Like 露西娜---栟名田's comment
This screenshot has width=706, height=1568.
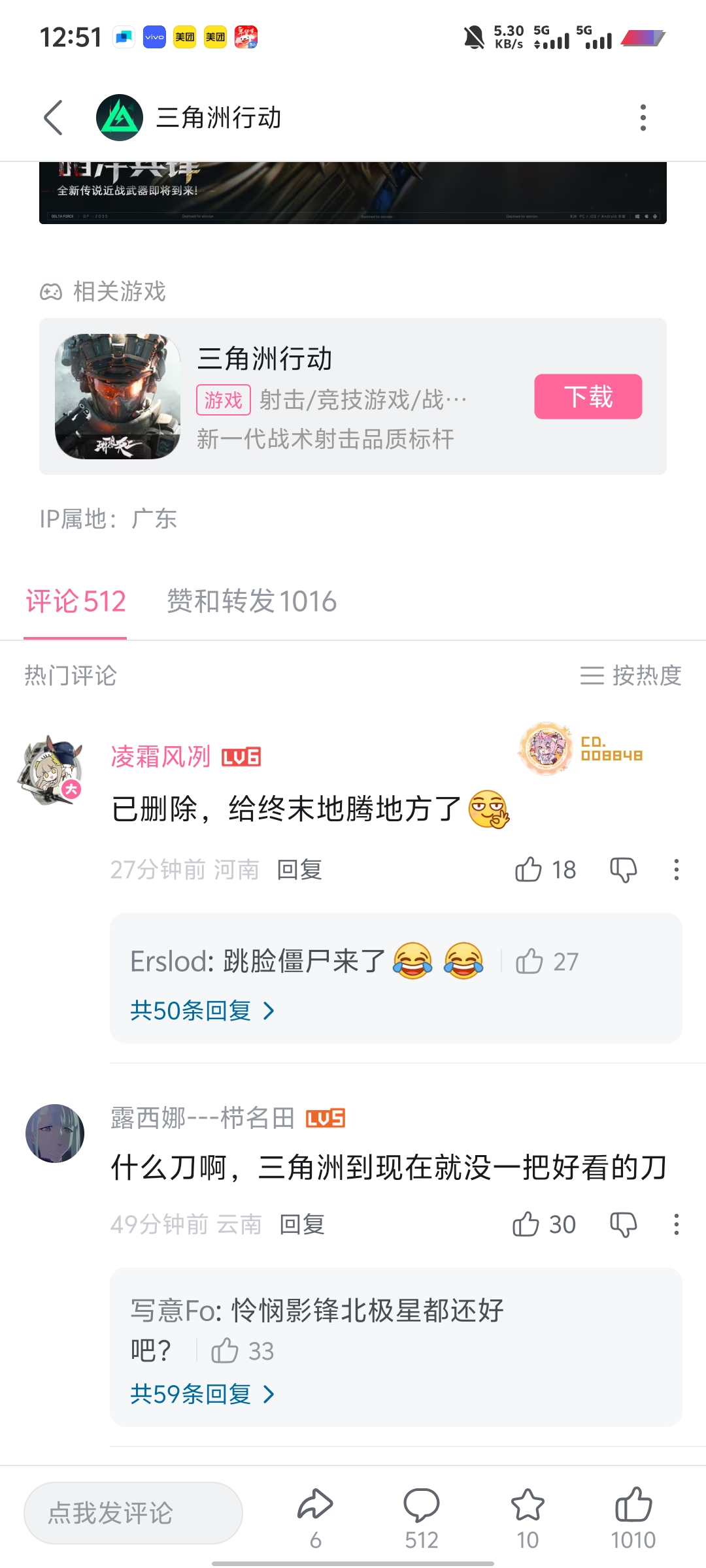pos(526,1224)
